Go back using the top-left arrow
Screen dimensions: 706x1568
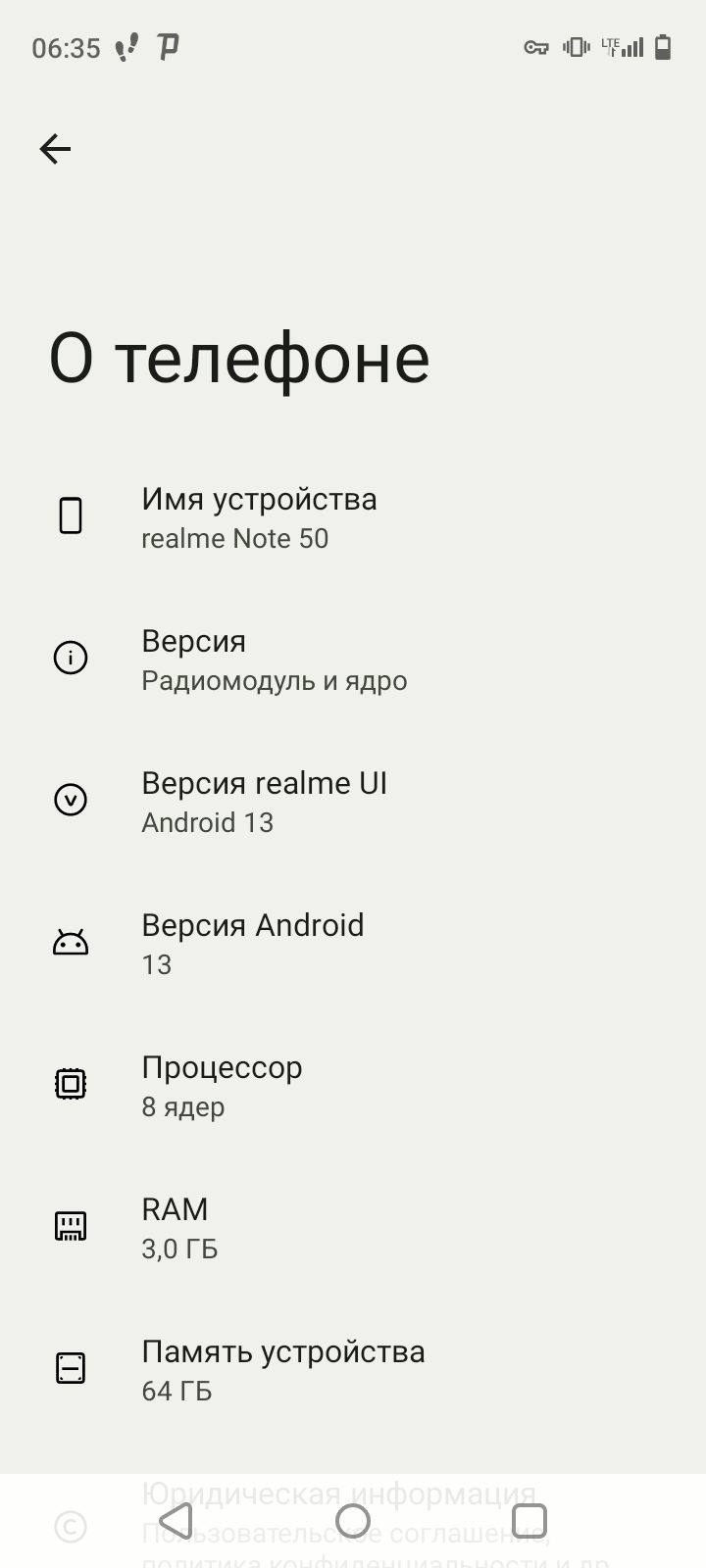pos(55,149)
